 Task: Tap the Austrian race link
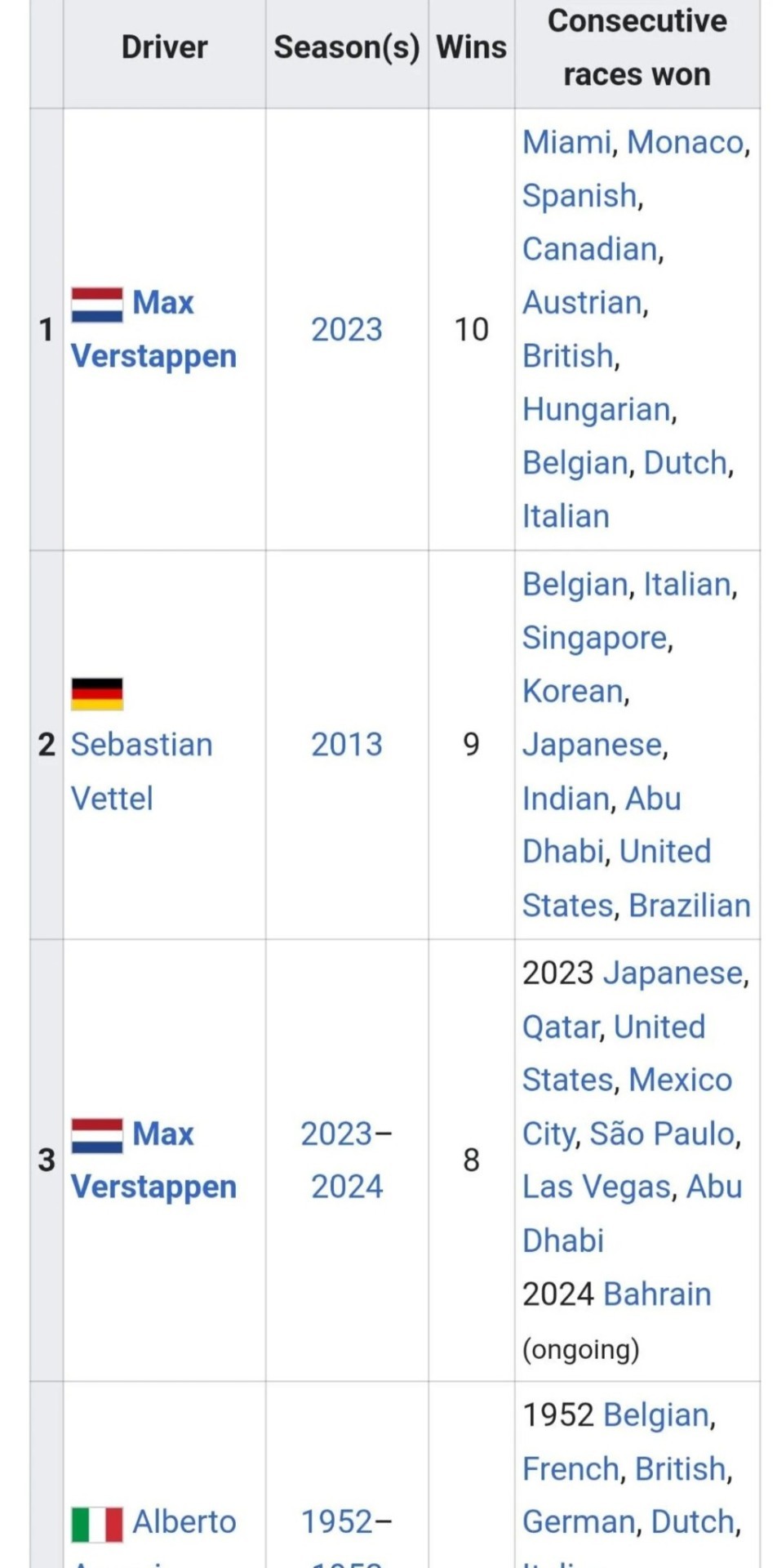click(x=582, y=302)
